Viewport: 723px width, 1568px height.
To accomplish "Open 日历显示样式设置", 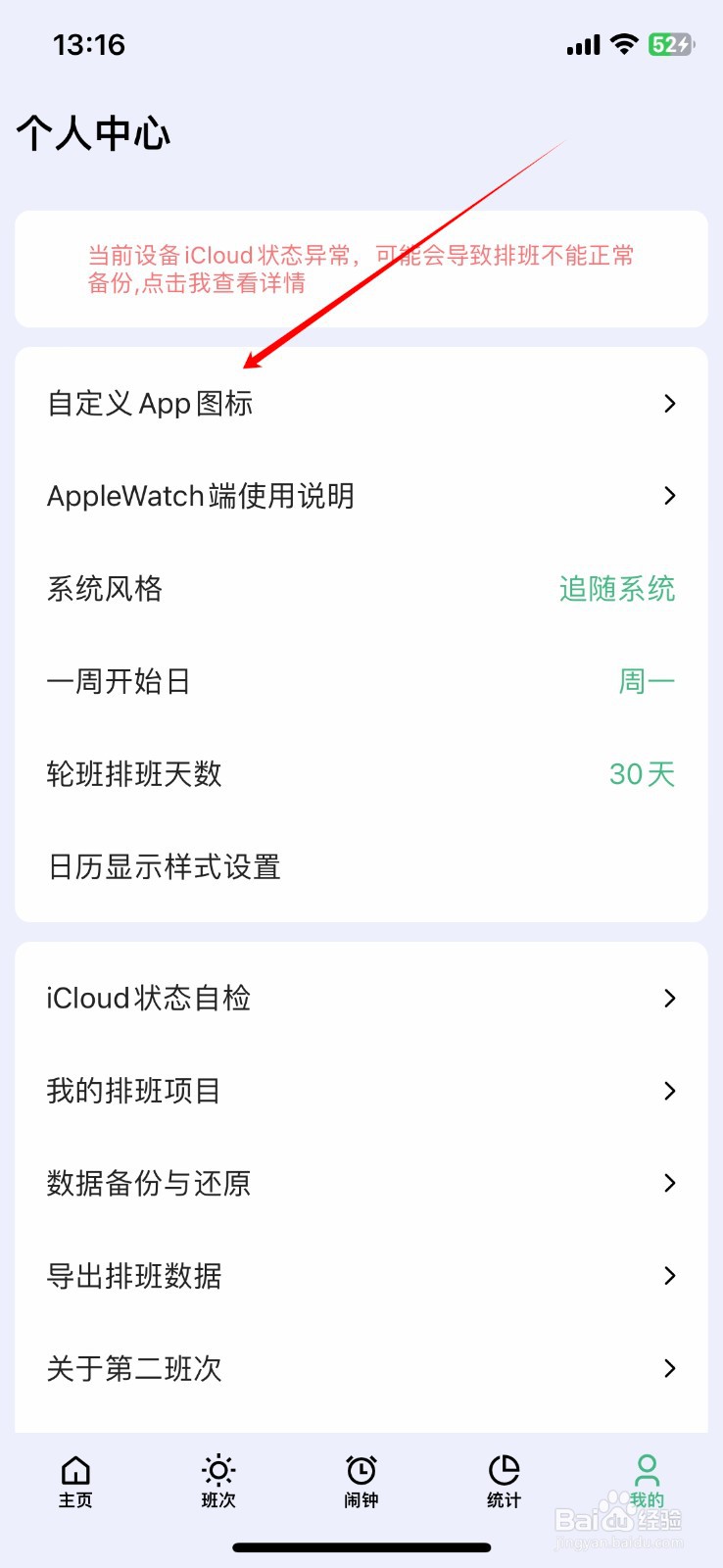I will click(x=361, y=866).
